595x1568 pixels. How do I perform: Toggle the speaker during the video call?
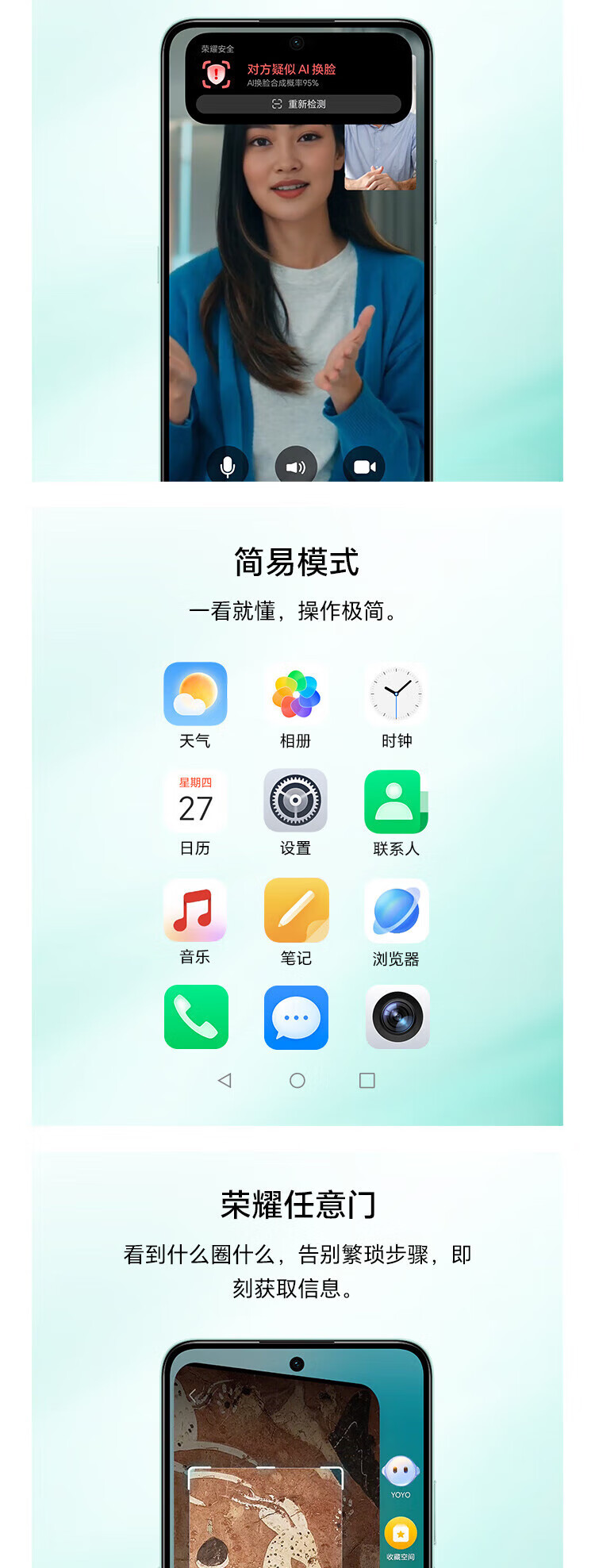click(x=297, y=466)
